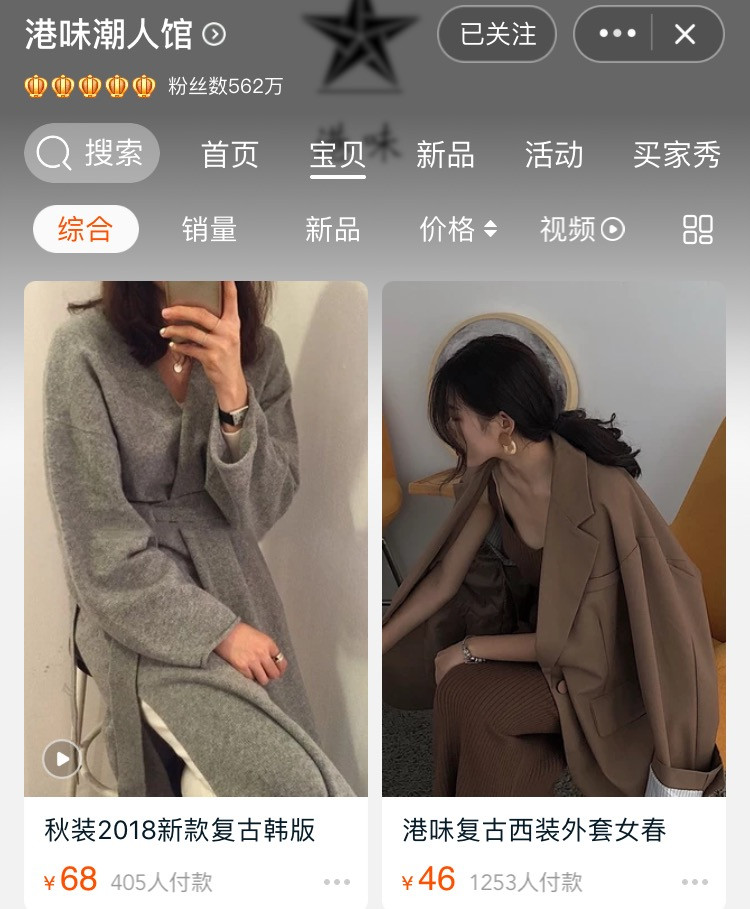Tap the 已关注 follow button
The width and height of the screenshot is (750, 909).
click(497, 35)
